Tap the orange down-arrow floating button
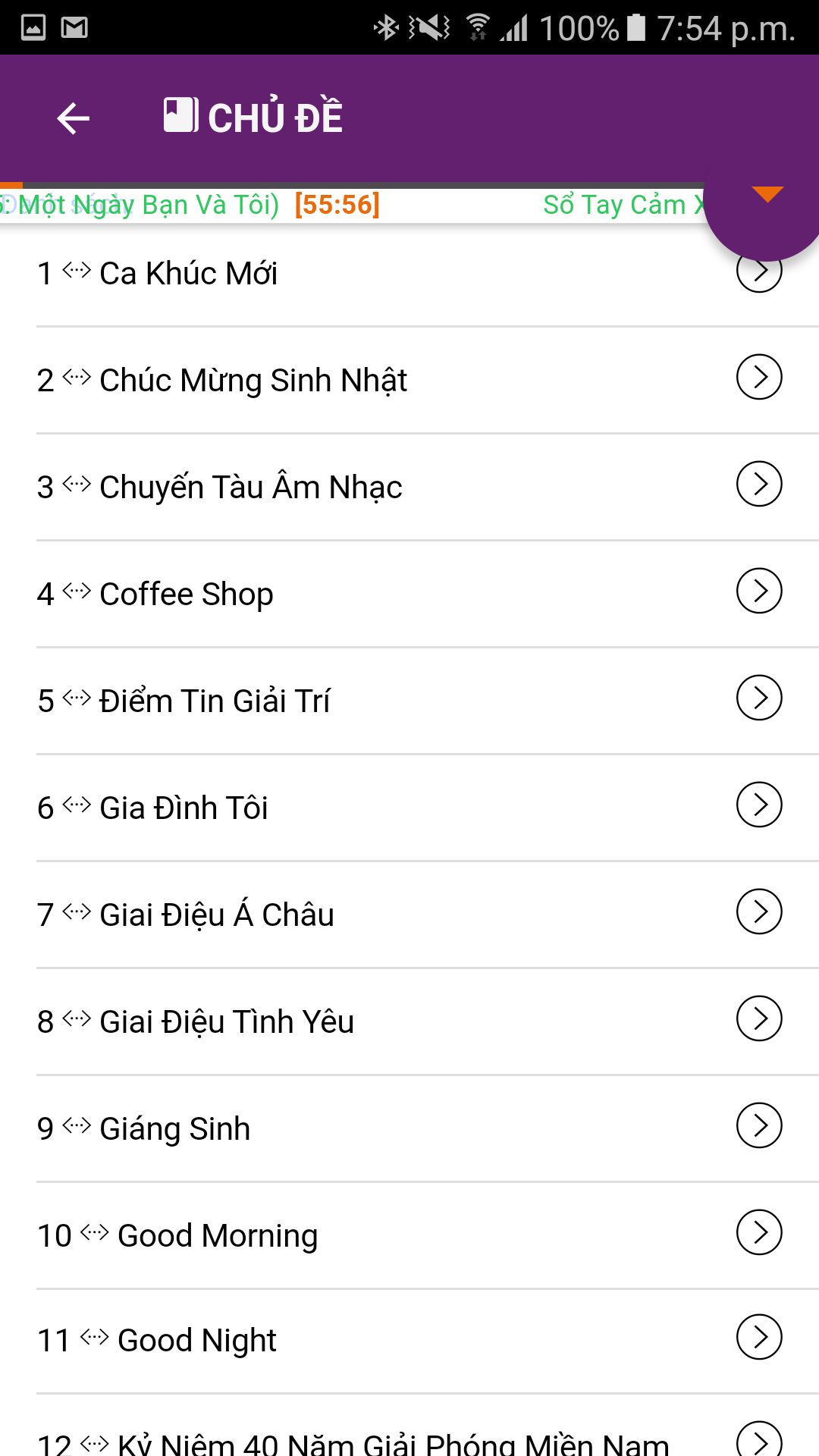The width and height of the screenshot is (819, 1456). [x=767, y=193]
